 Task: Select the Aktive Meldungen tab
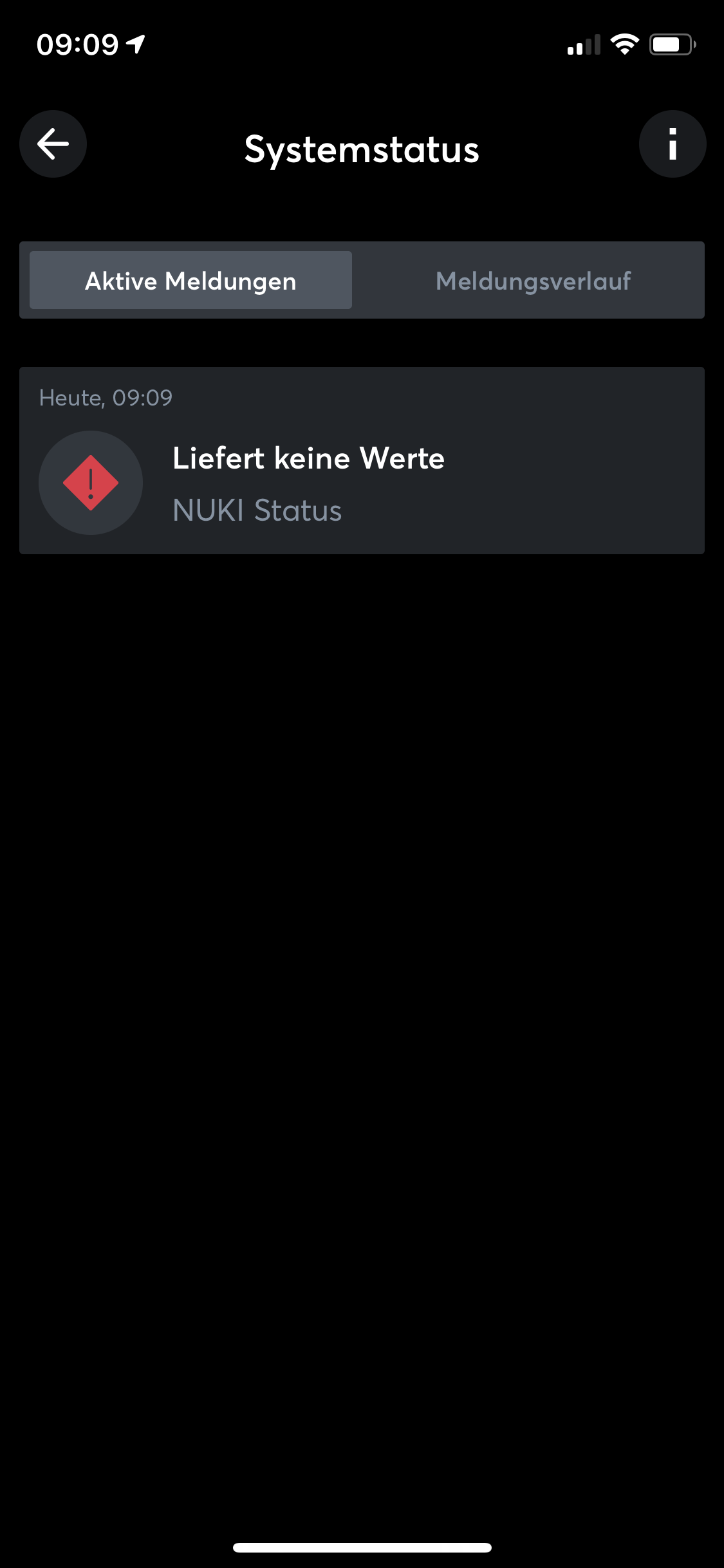pyautogui.click(x=190, y=281)
